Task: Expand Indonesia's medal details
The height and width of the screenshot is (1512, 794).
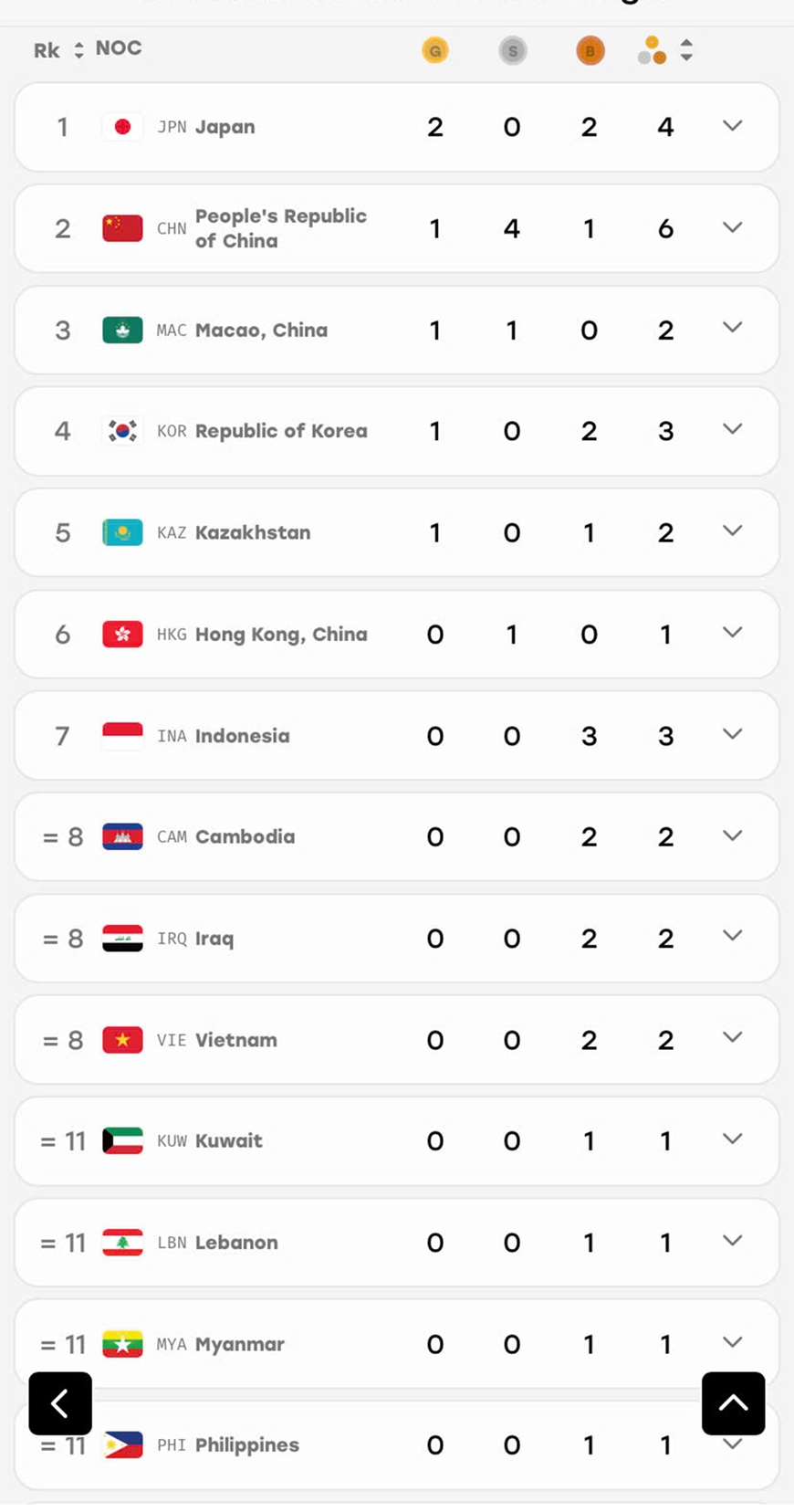Action: (732, 734)
